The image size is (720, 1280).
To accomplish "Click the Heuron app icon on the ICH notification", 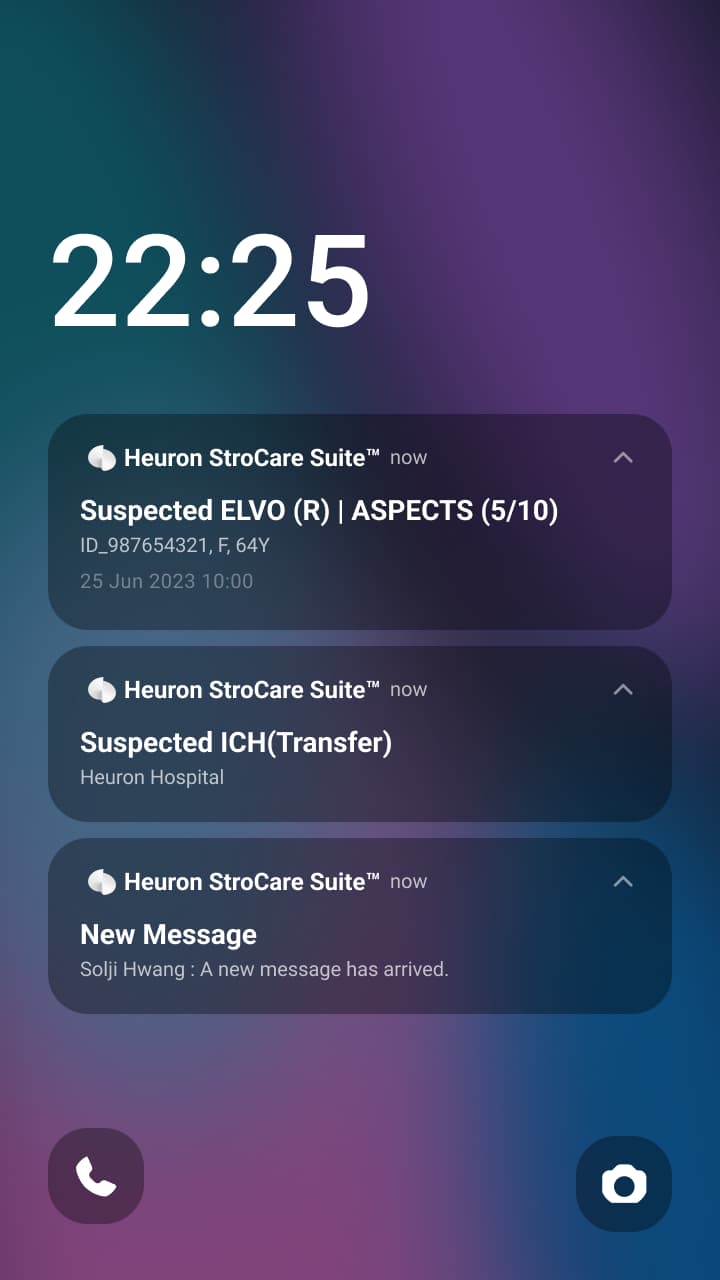I will (100, 689).
